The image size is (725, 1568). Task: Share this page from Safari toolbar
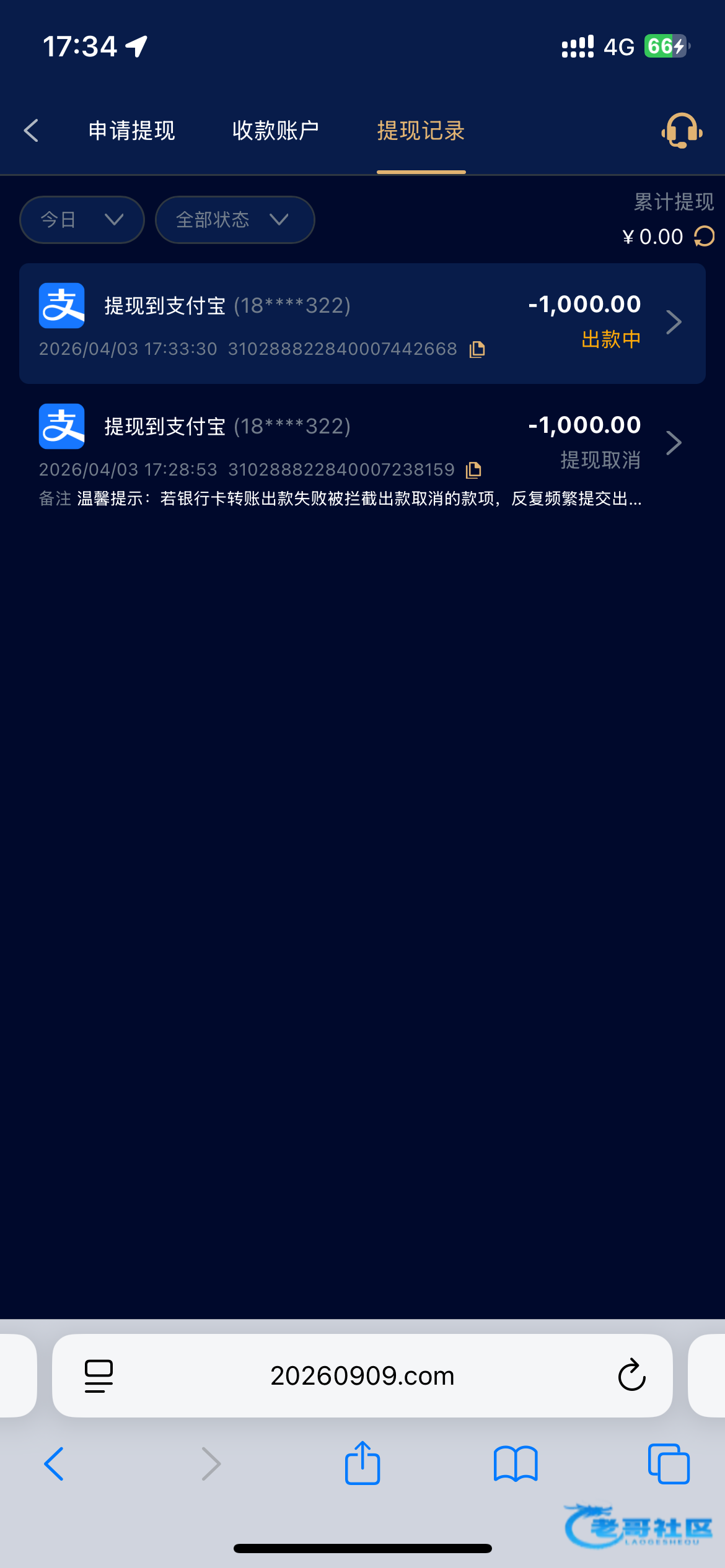tap(362, 1464)
